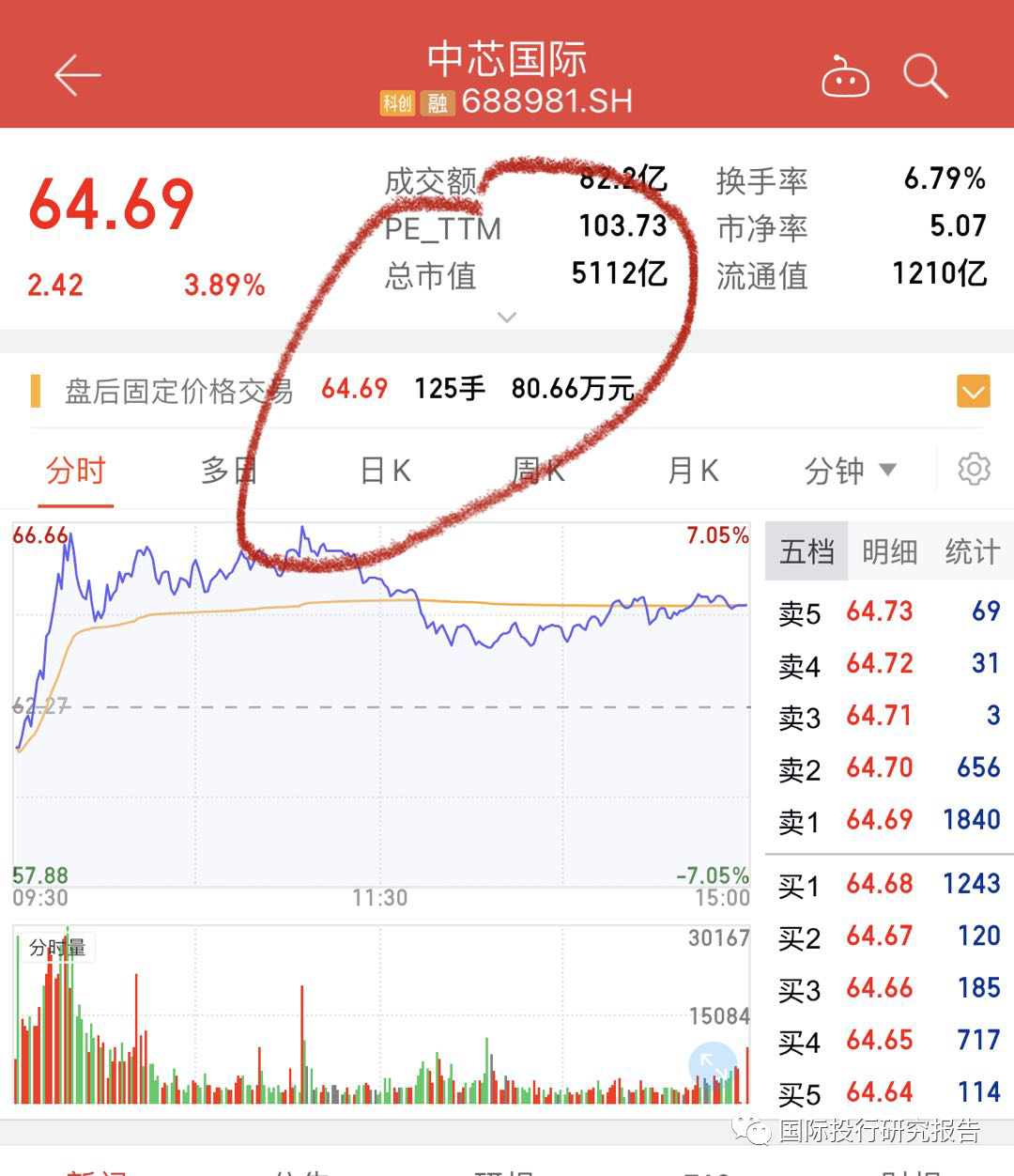Open chart settings gear
The height and width of the screenshot is (1176, 1014).
point(974,469)
